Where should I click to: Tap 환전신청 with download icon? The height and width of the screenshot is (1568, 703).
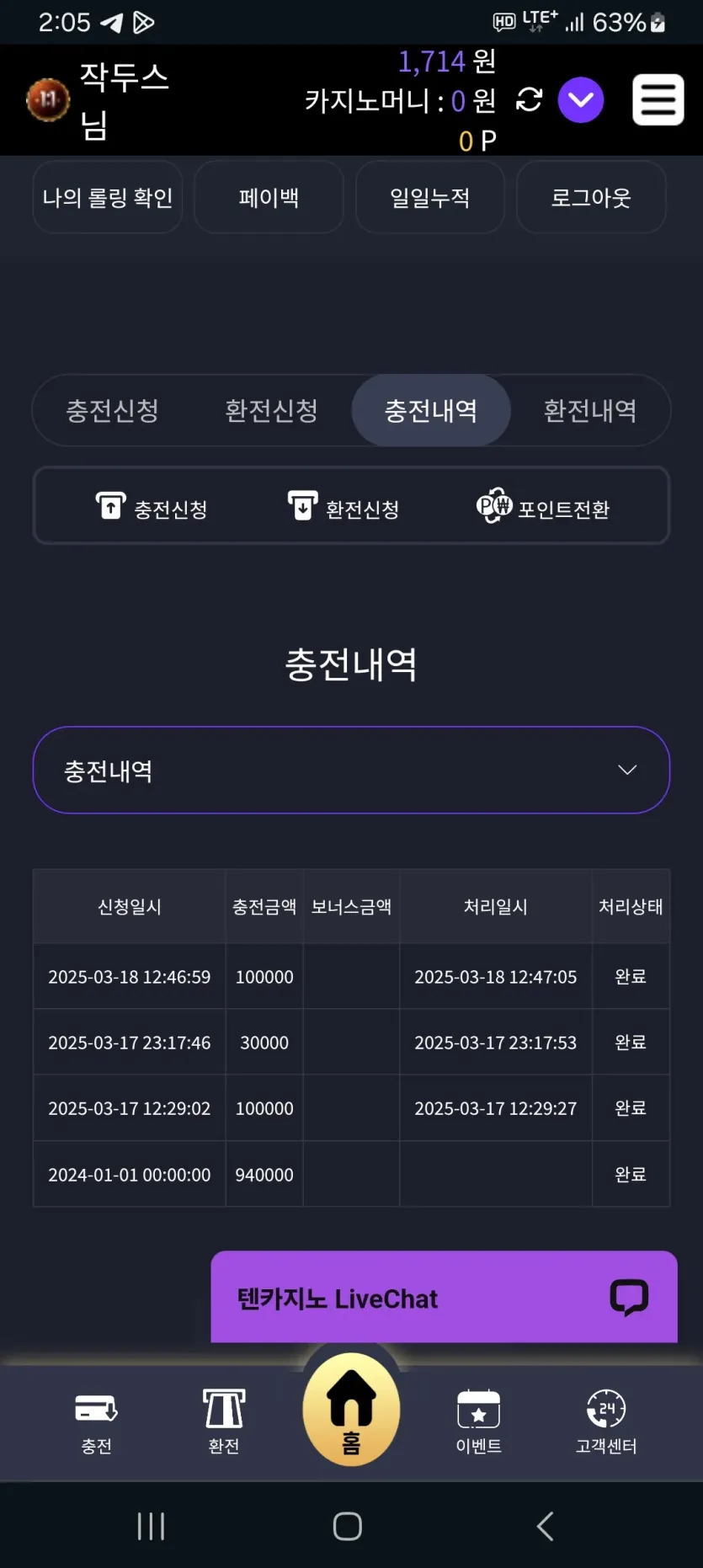tap(344, 508)
